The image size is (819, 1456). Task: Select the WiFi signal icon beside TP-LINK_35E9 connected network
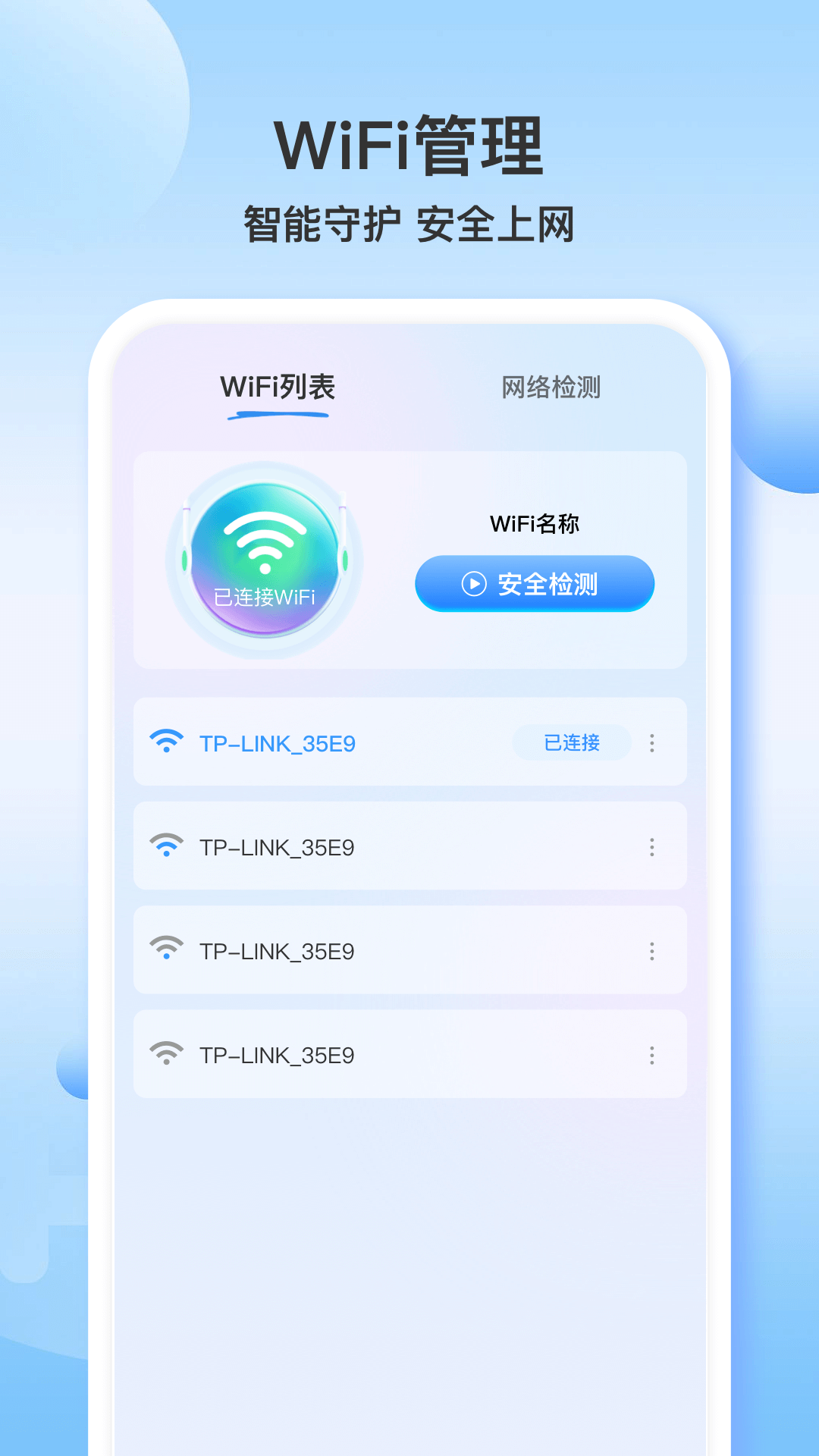click(x=168, y=742)
